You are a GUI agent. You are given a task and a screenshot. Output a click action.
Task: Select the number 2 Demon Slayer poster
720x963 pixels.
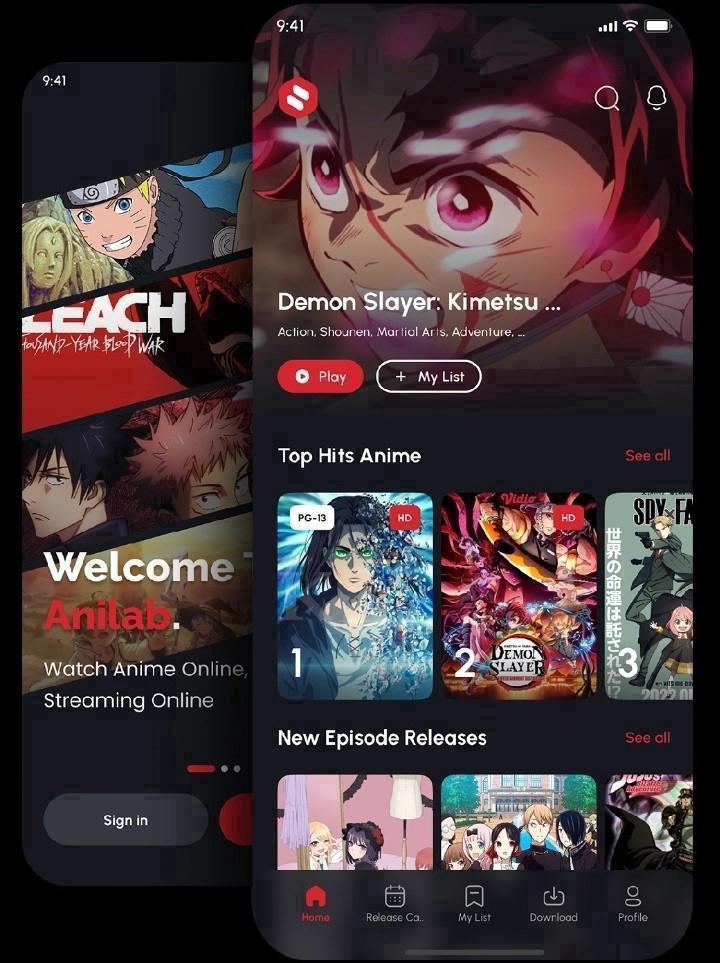(x=518, y=595)
